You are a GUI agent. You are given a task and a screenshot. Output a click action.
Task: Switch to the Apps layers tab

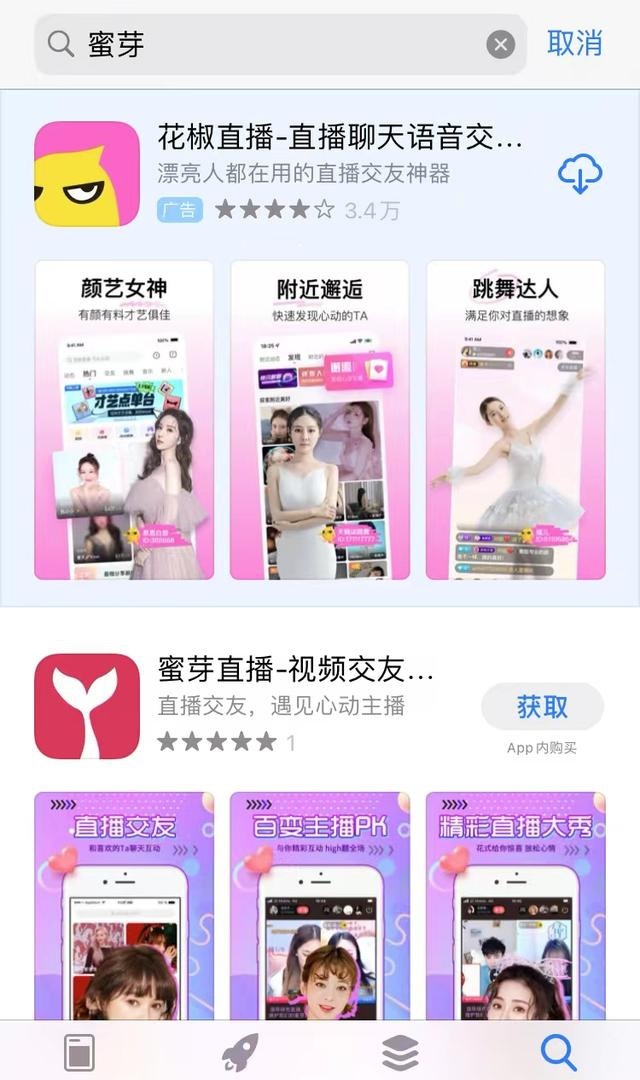400,1052
